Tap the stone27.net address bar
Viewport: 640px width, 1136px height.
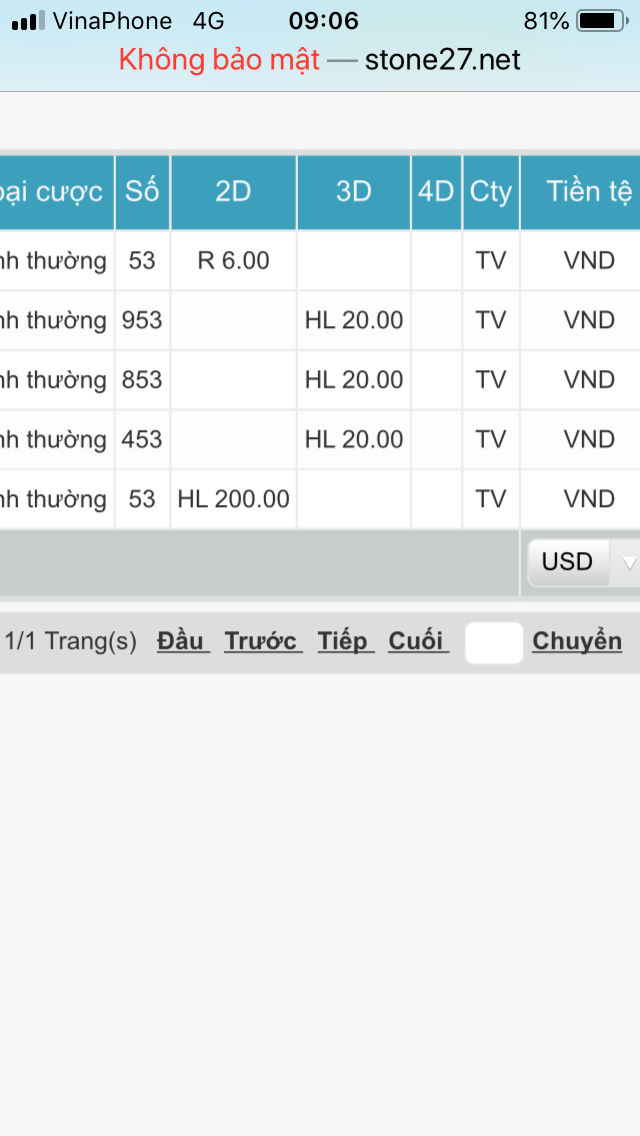320,59
